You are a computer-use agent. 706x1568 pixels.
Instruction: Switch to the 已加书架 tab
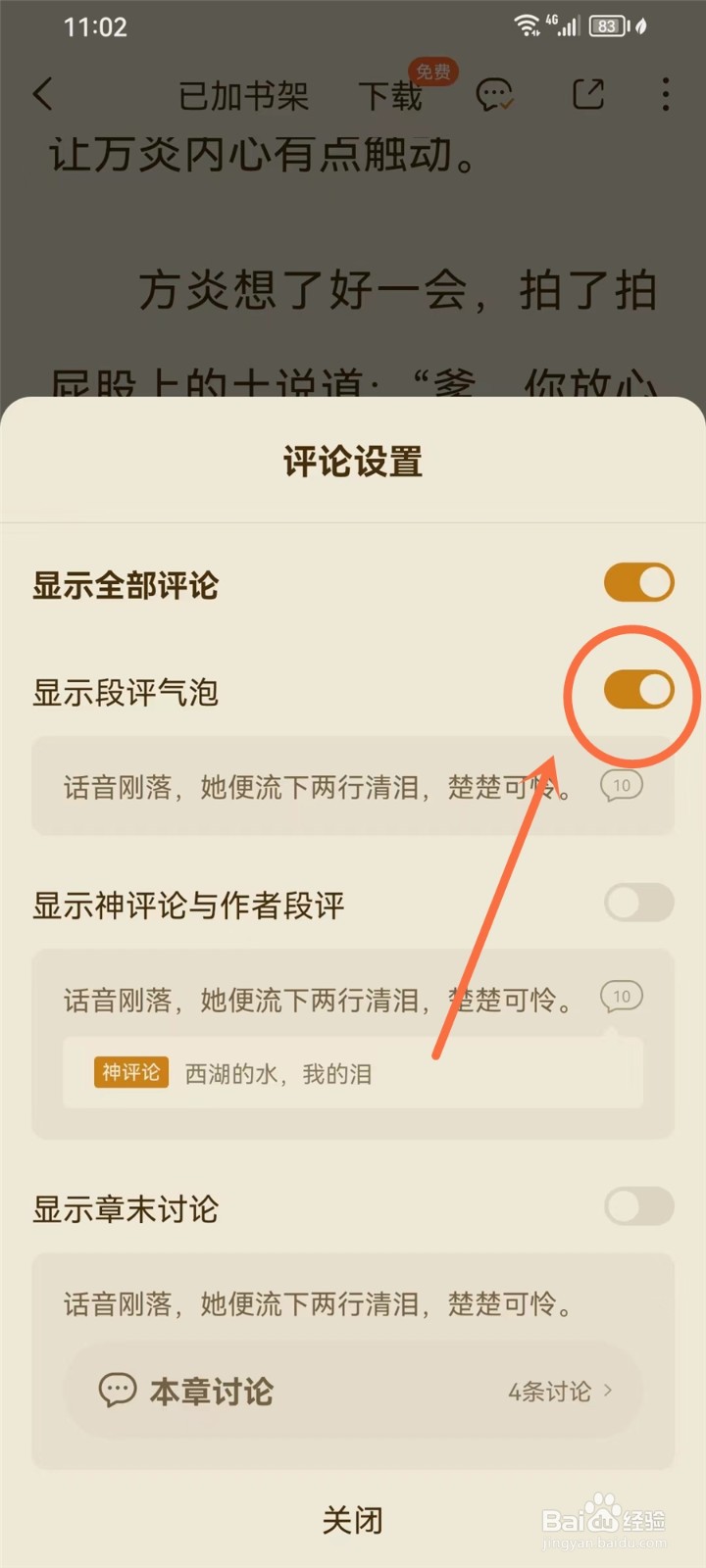click(244, 94)
